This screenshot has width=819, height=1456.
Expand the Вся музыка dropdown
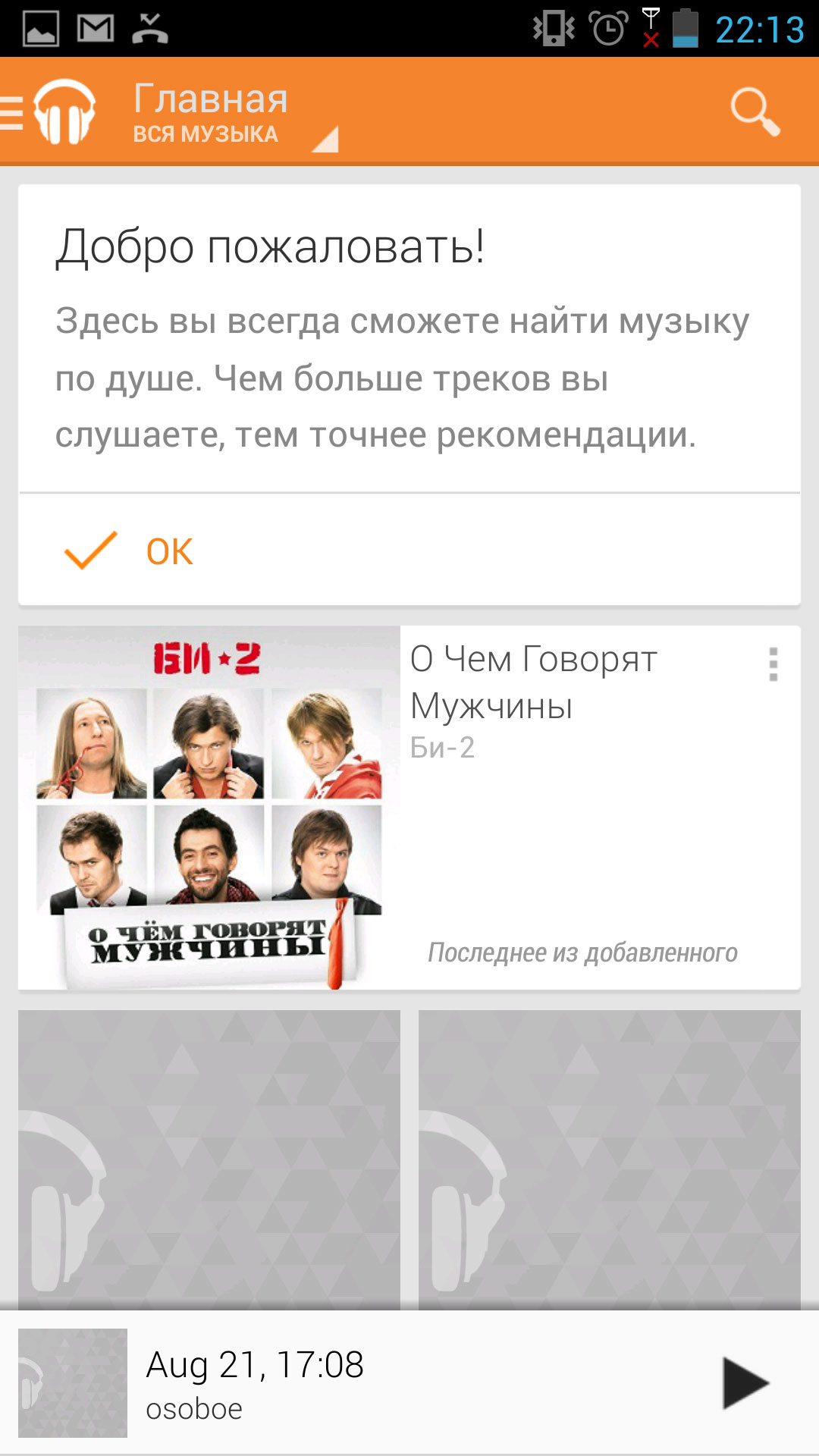coord(235,112)
